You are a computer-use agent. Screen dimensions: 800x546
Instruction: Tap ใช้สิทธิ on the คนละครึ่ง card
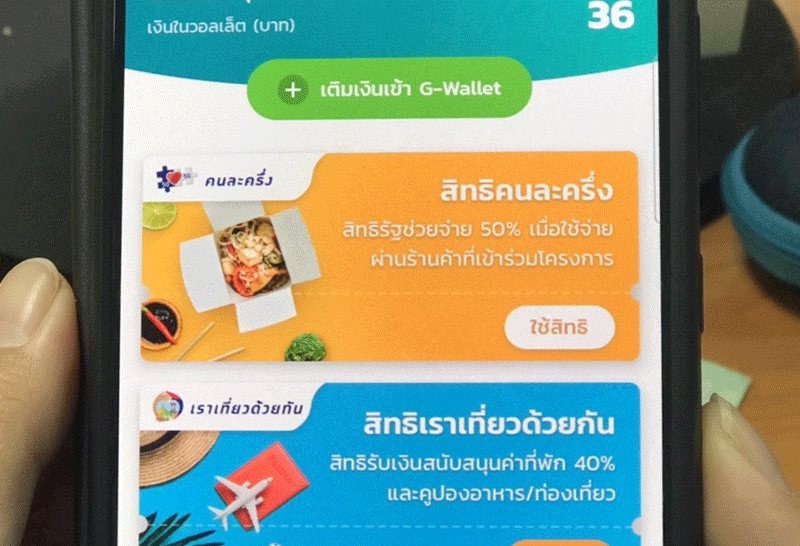[559, 329]
